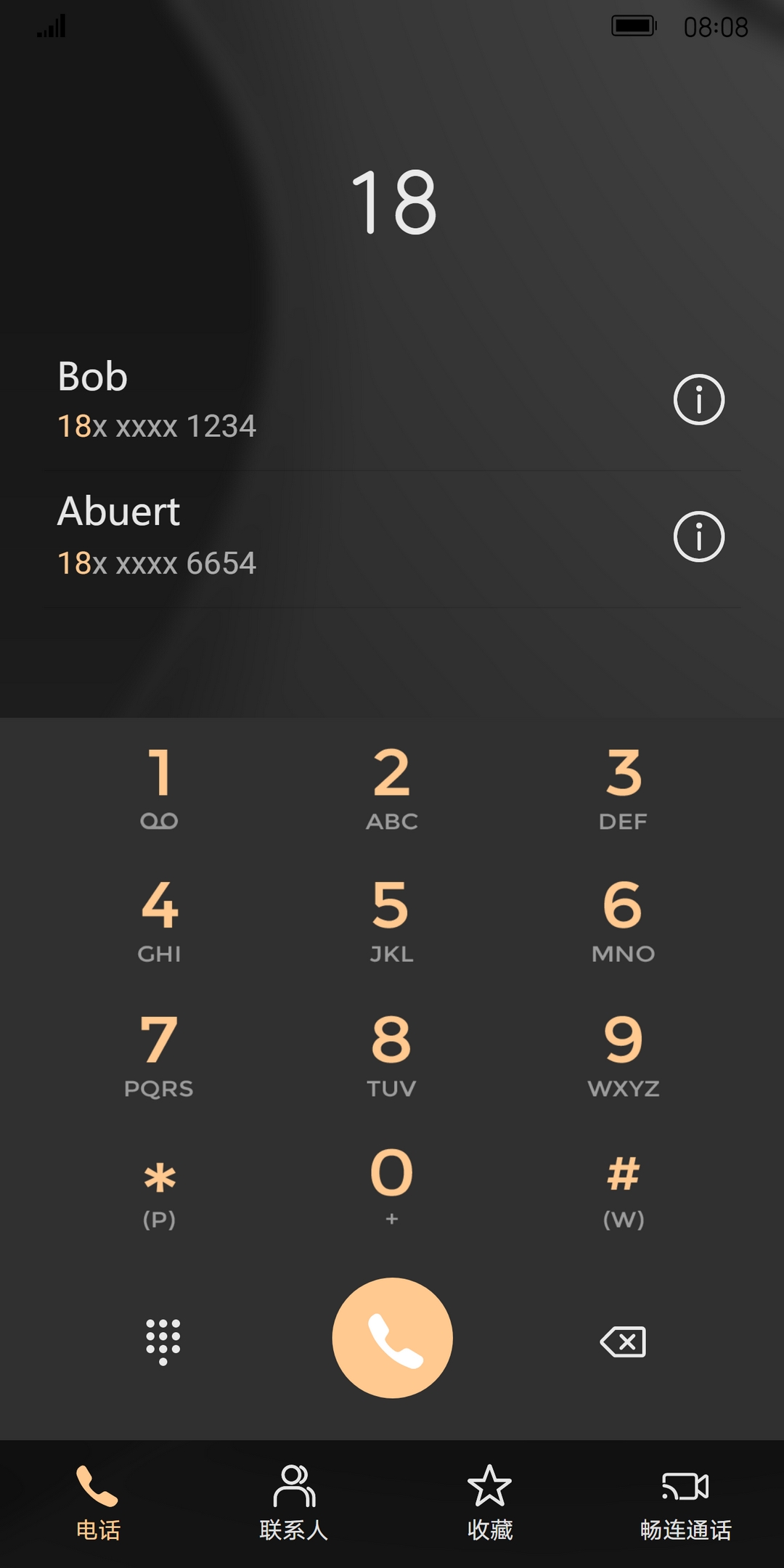Image resolution: width=784 pixels, height=1568 pixels.
Task: Open info details for Bob
Action: tap(698, 399)
